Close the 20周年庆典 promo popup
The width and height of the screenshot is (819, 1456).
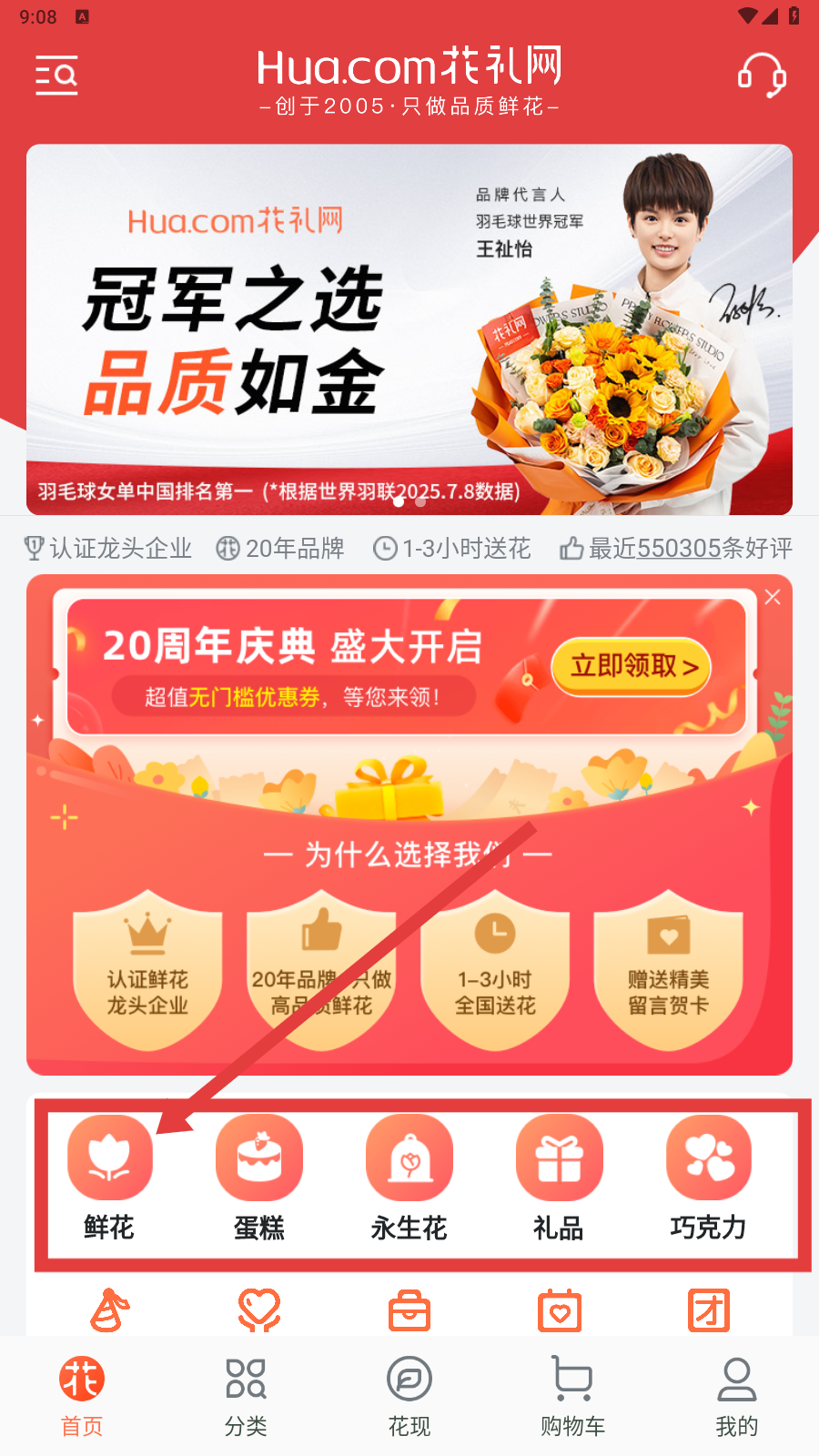tap(773, 597)
